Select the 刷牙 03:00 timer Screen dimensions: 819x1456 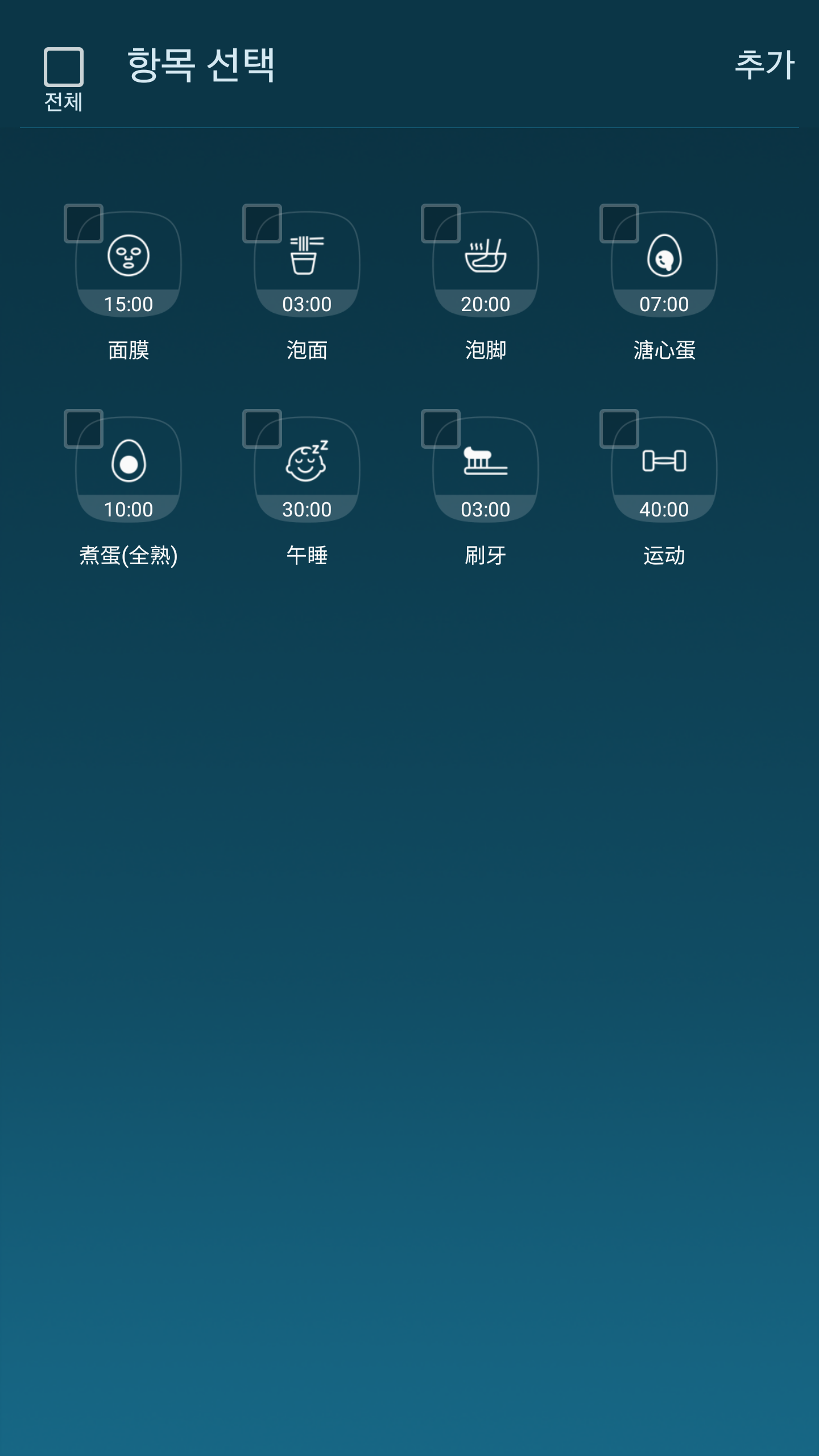pyautogui.click(x=486, y=470)
